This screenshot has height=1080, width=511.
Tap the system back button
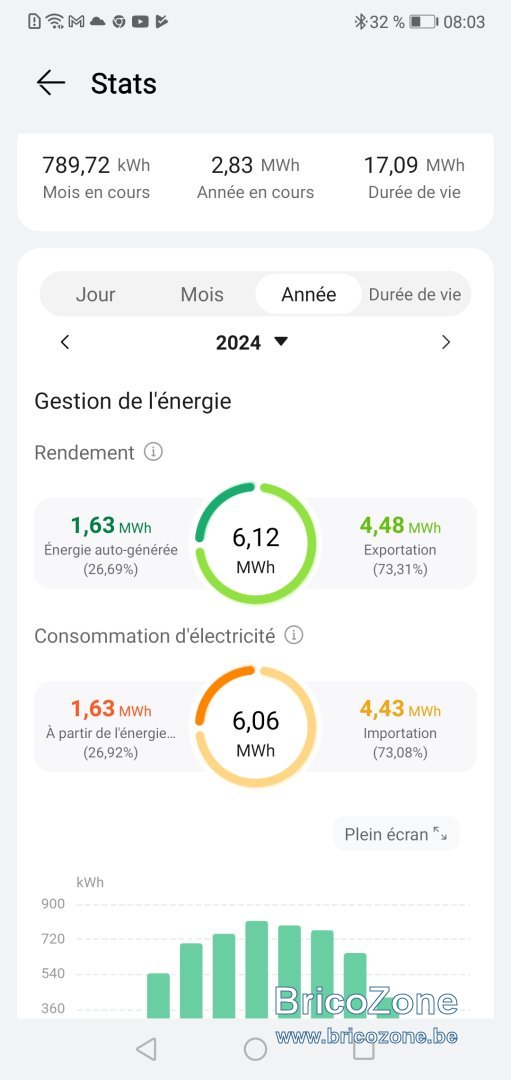pos(146,1049)
